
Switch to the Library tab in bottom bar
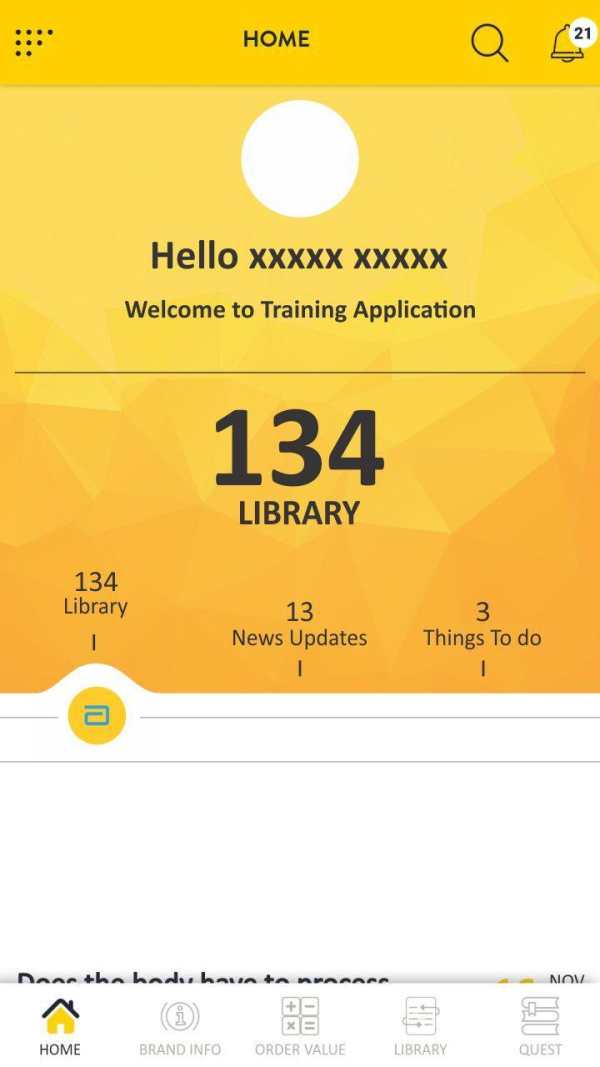pos(420,1027)
